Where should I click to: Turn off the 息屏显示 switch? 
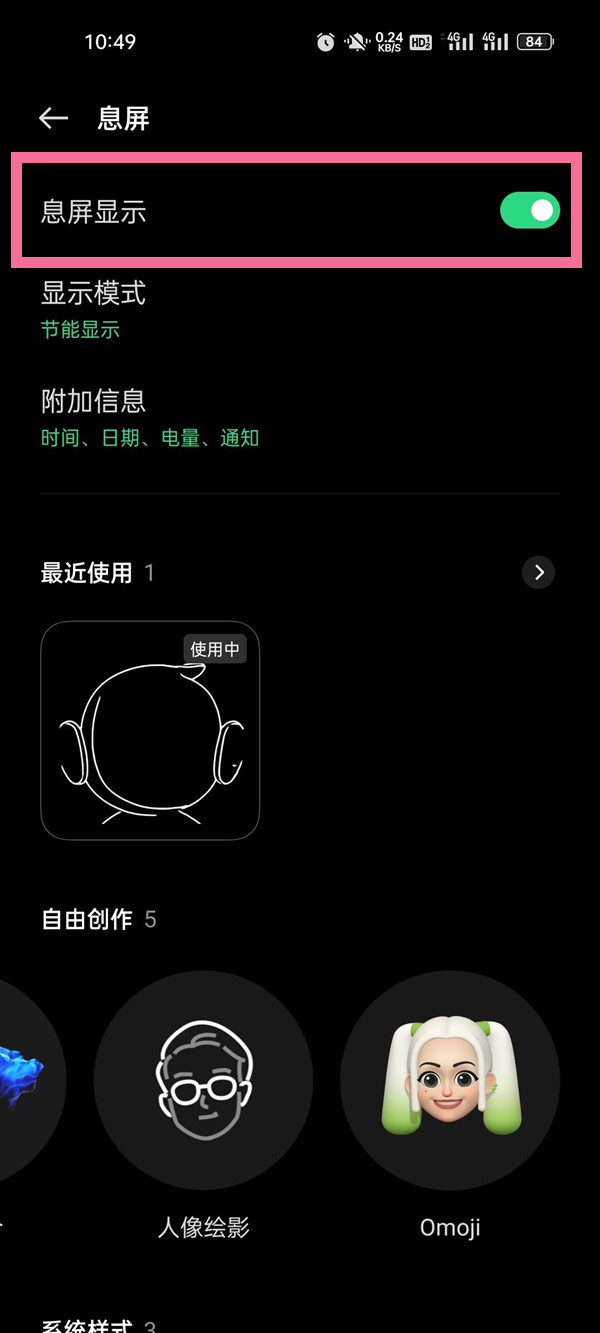[529, 211]
